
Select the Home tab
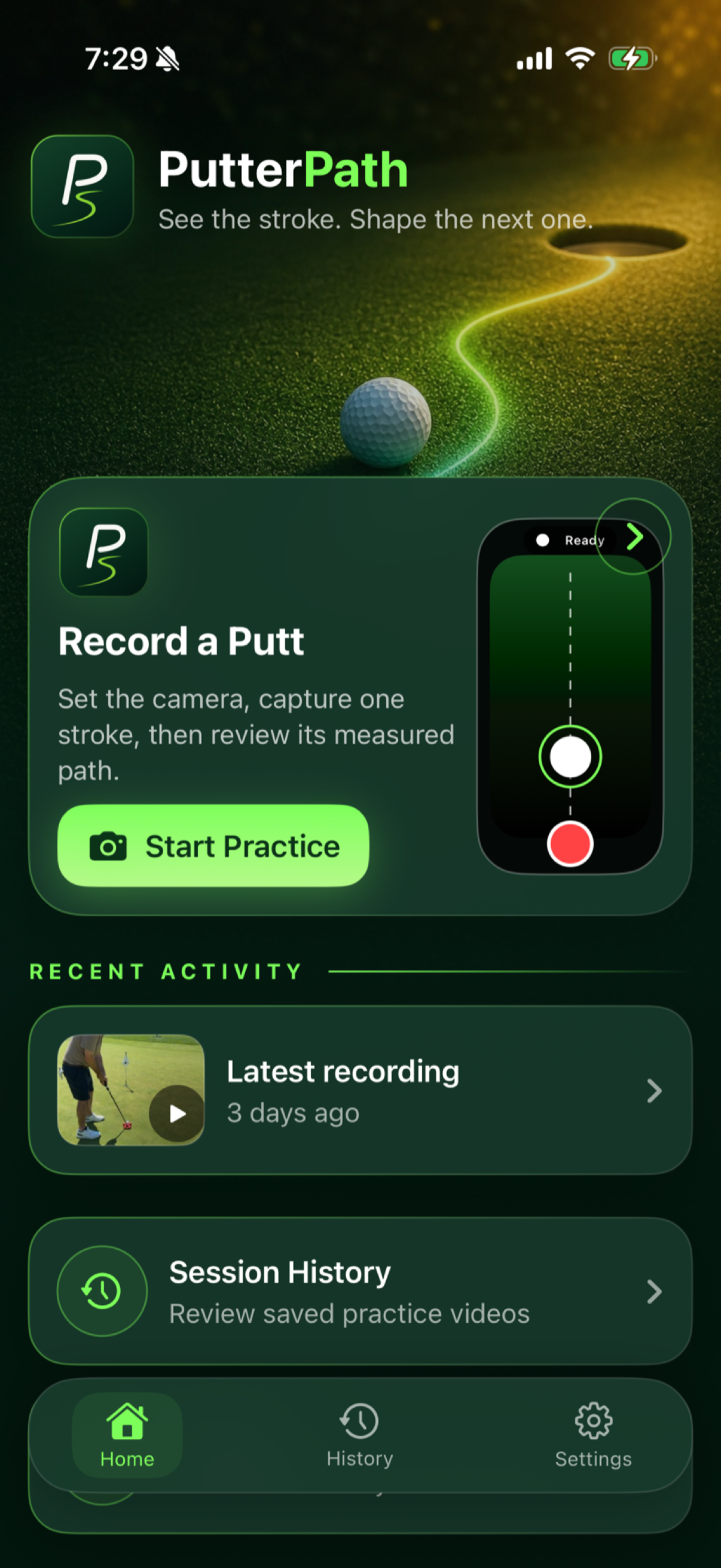pos(127,1435)
